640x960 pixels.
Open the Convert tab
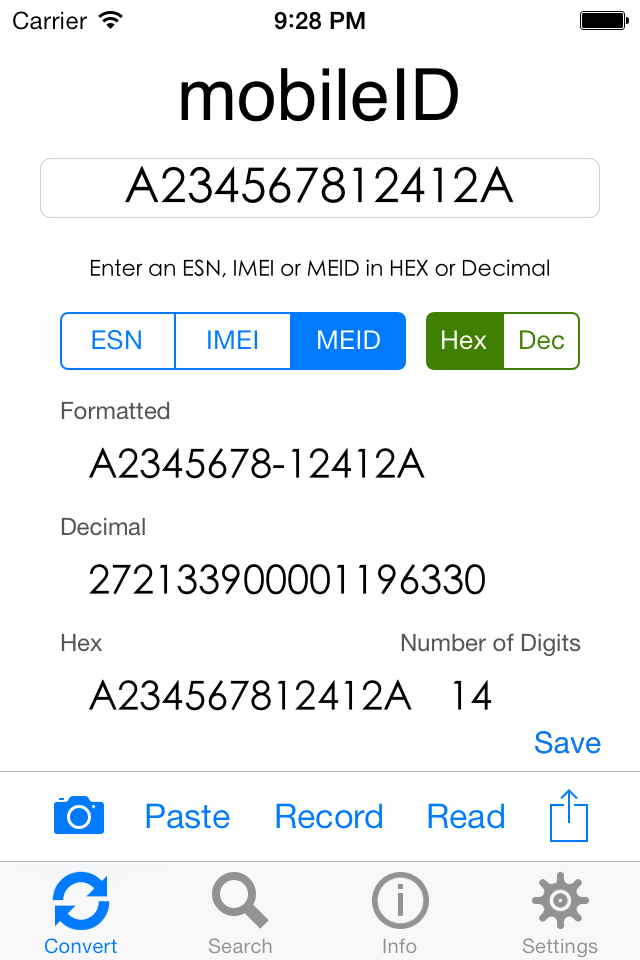(80, 912)
